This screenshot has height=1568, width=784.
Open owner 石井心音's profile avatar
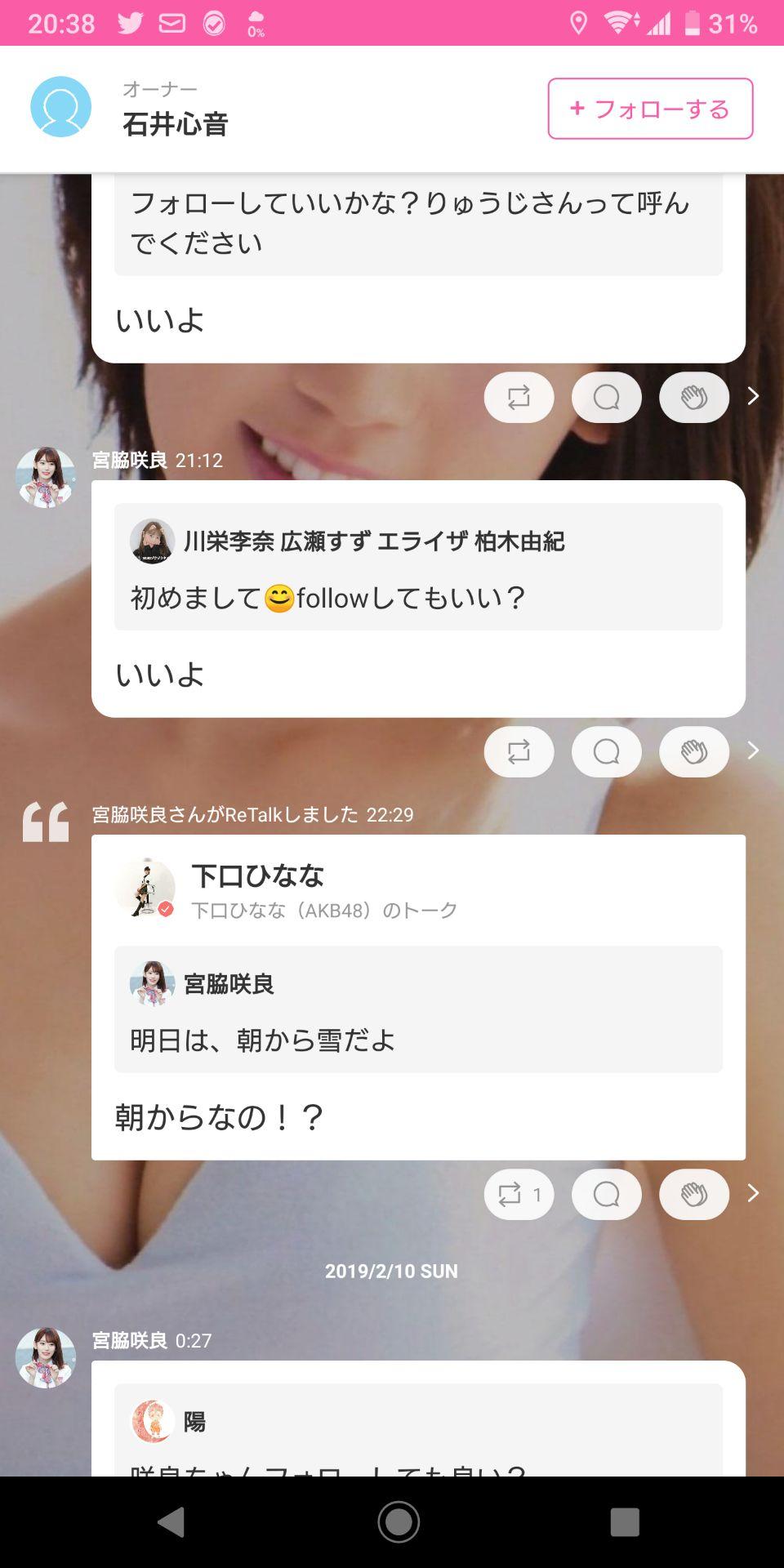point(61,106)
